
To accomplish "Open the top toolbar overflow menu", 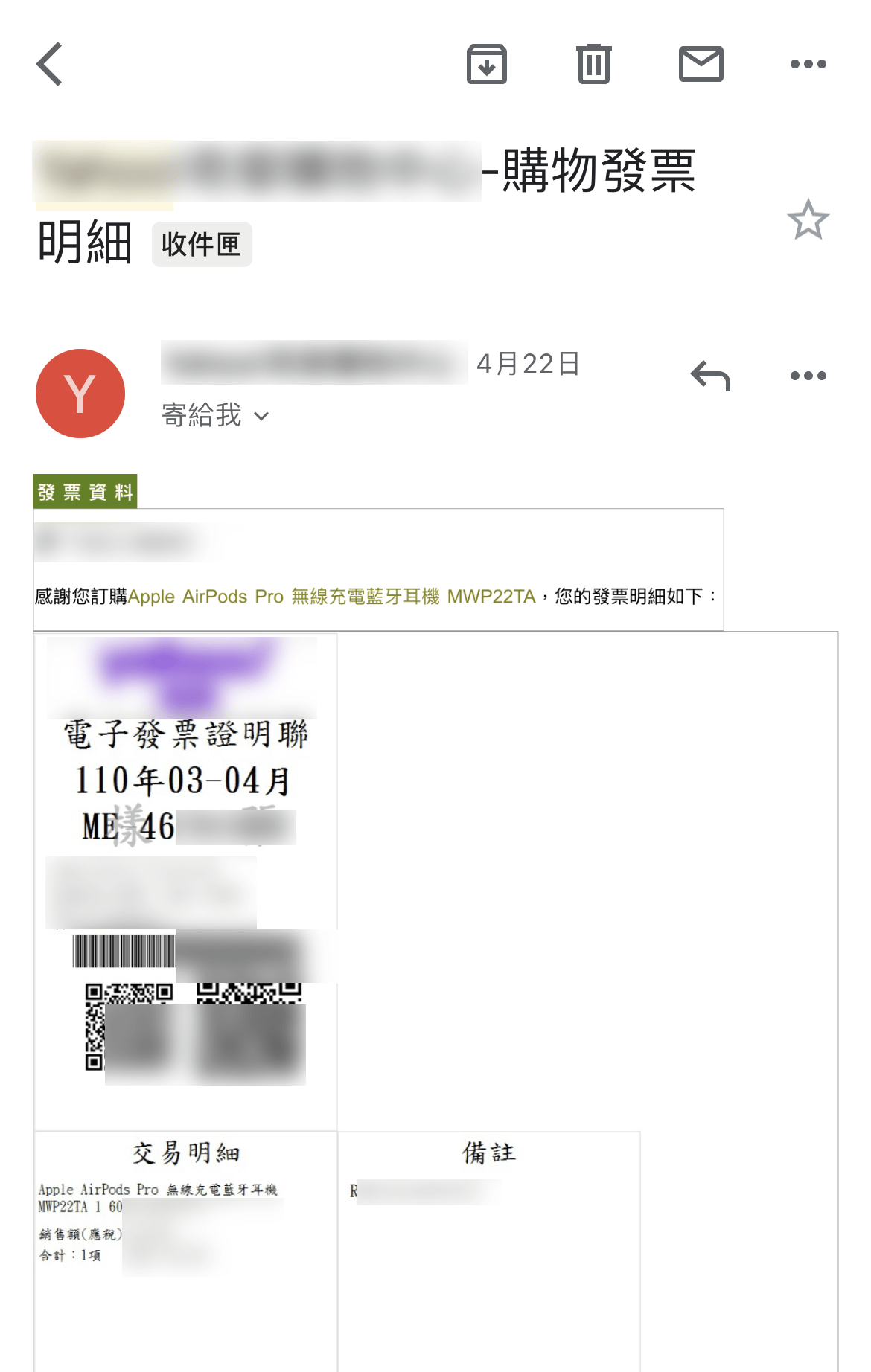I will coord(808,64).
